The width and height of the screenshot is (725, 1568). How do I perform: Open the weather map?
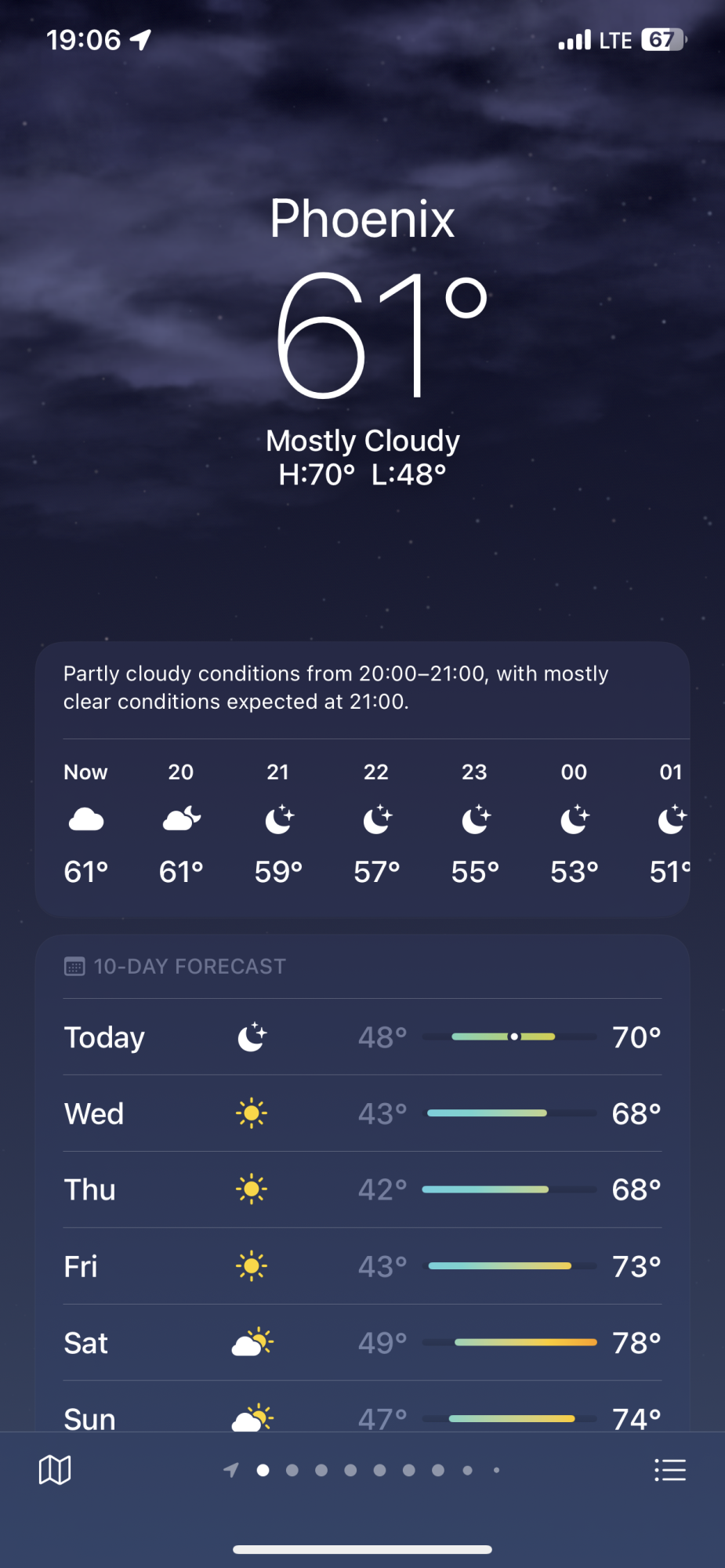click(x=55, y=1470)
